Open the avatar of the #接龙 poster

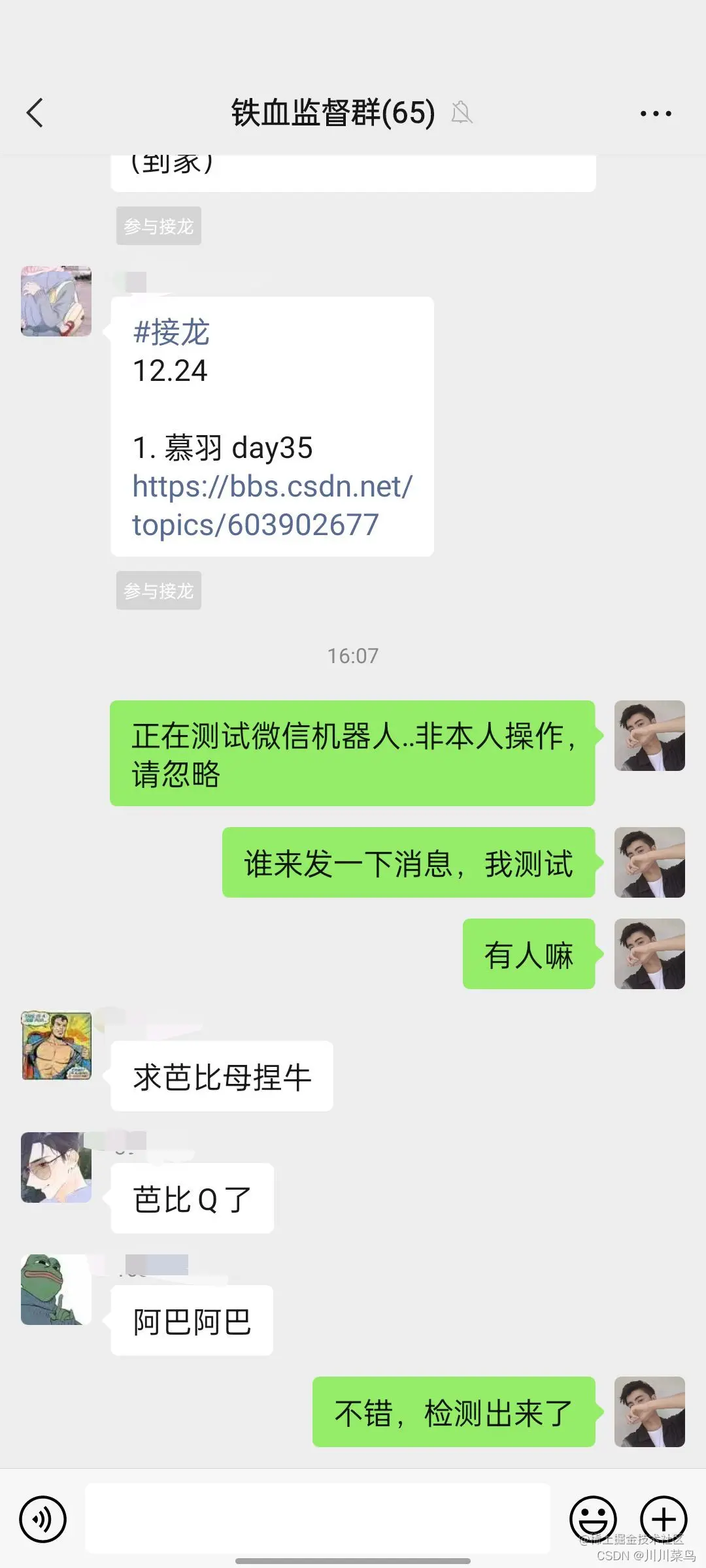(x=56, y=301)
